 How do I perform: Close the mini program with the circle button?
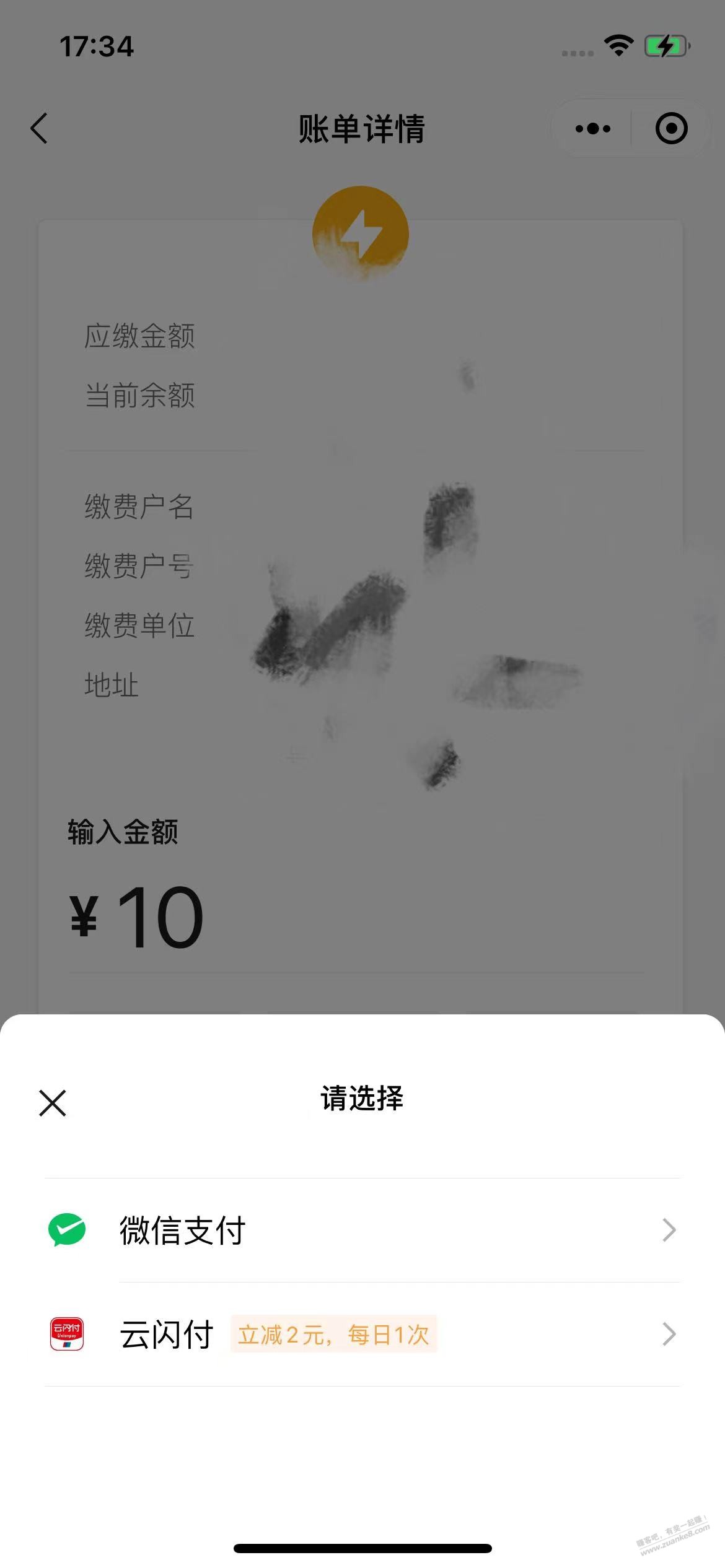[x=671, y=129]
